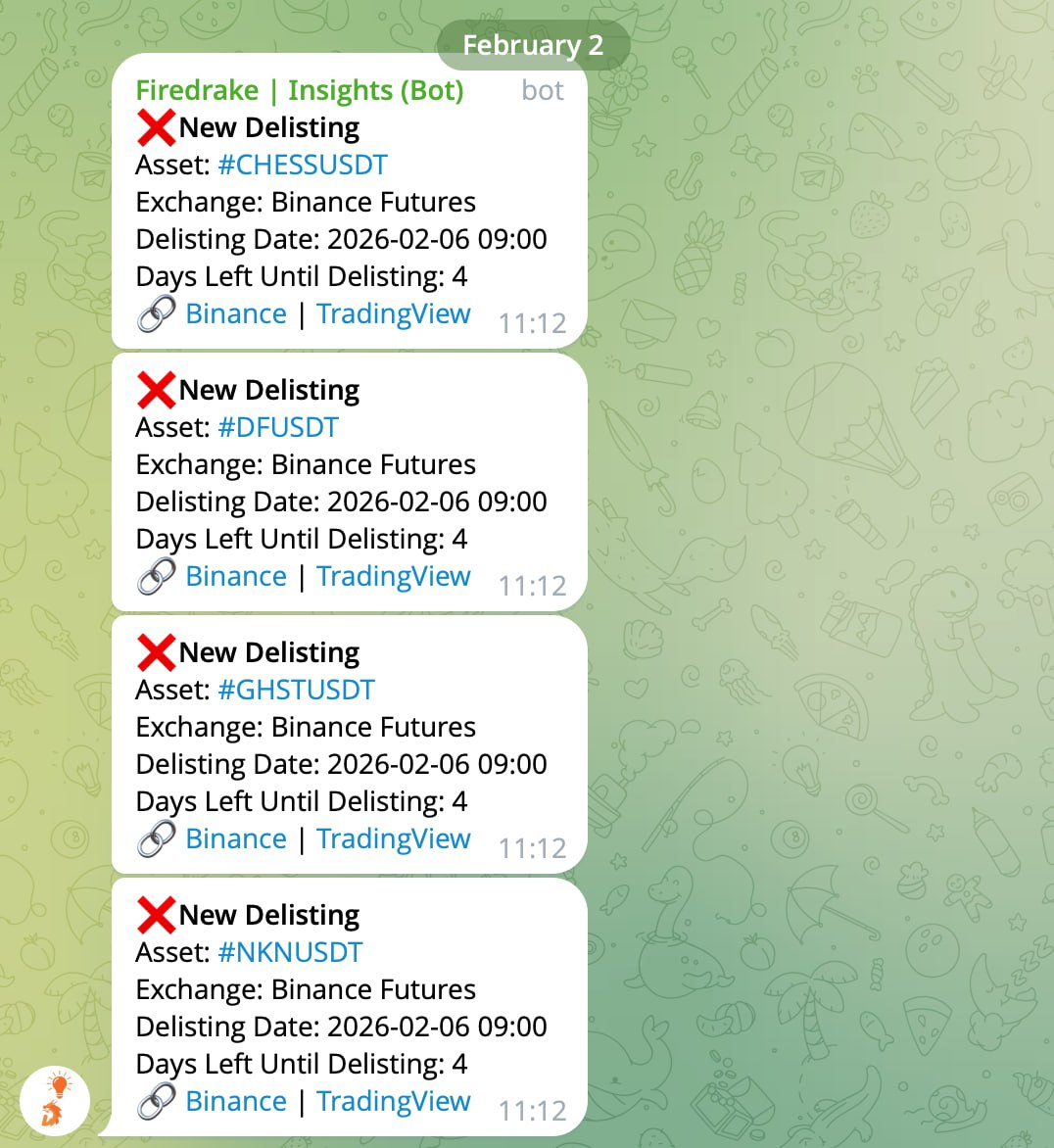The width and height of the screenshot is (1054, 1148).
Task: Tap the February 2 date badge
Action: pos(532,45)
